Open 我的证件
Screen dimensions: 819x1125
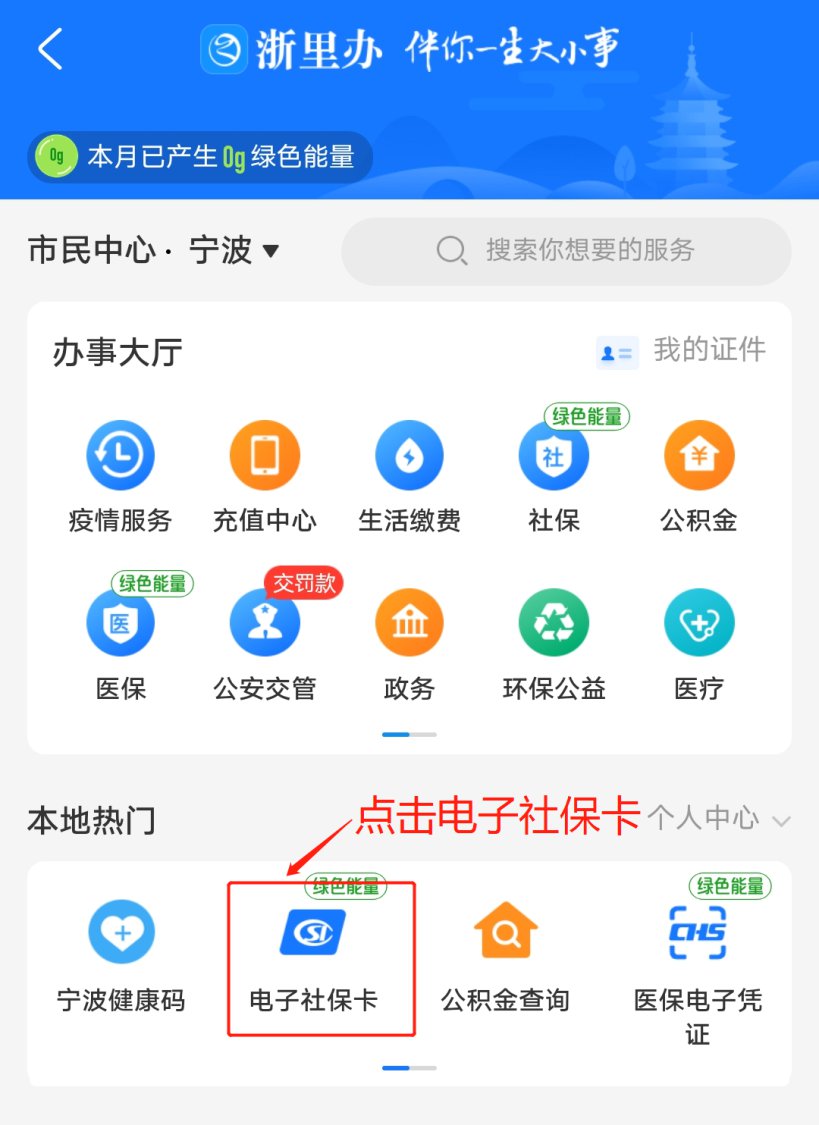coord(681,351)
